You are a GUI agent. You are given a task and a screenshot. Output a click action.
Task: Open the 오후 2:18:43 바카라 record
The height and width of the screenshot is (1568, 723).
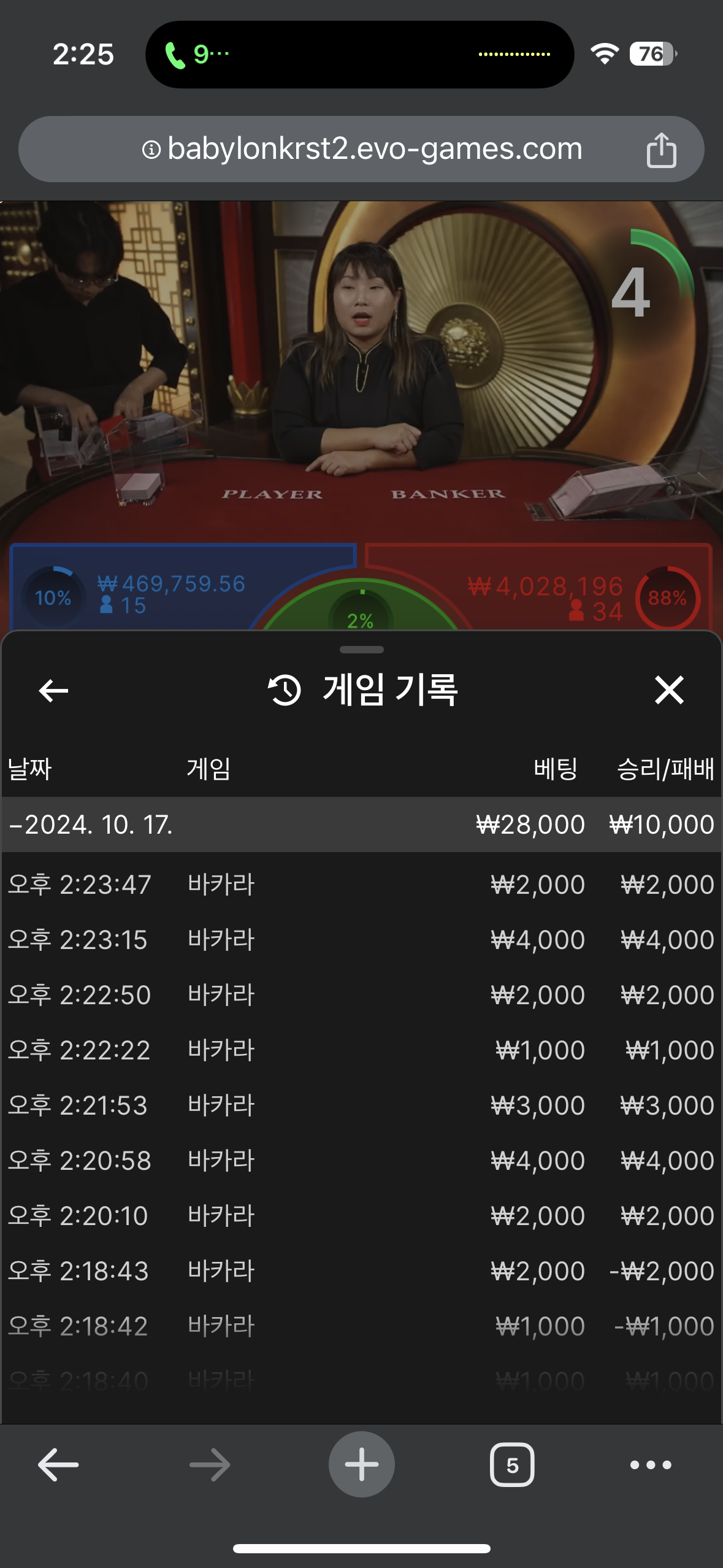coord(361,1271)
